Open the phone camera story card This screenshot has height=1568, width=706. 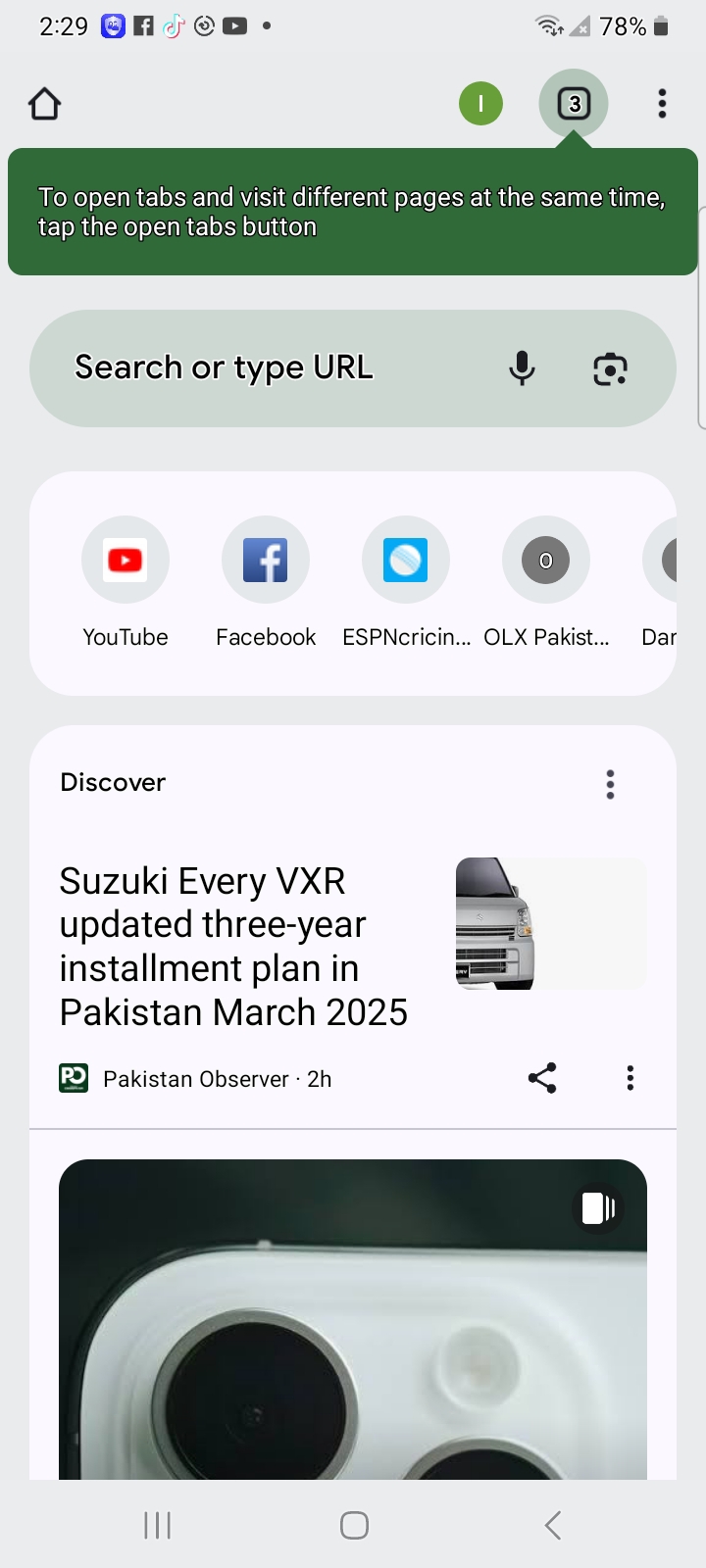pos(353,1323)
